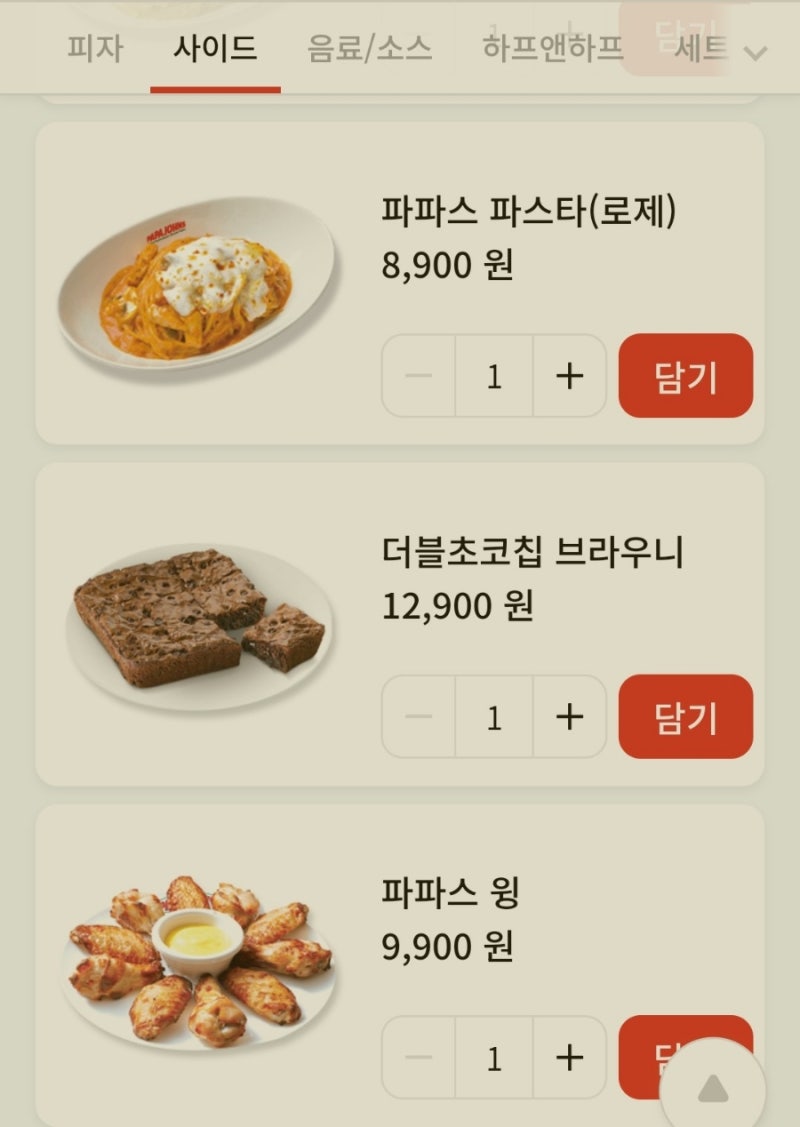Increase quantity of 파파스 윙
Viewport: 800px width, 1127px height.
point(569,1057)
